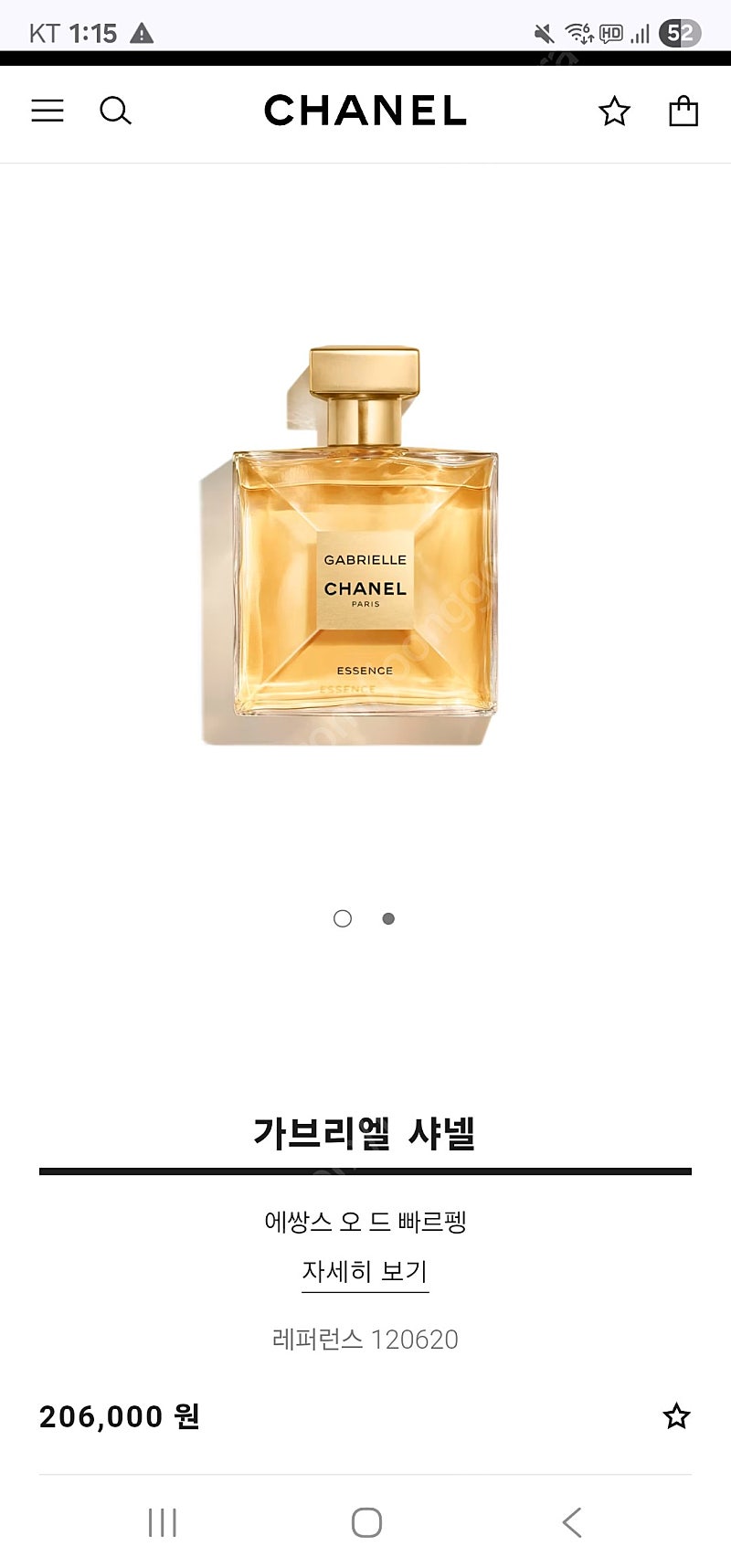The height and width of the screenshot is (1568, 731).
Task: Open recent apps from navigation bar
Action: [x=163, y=1522]
